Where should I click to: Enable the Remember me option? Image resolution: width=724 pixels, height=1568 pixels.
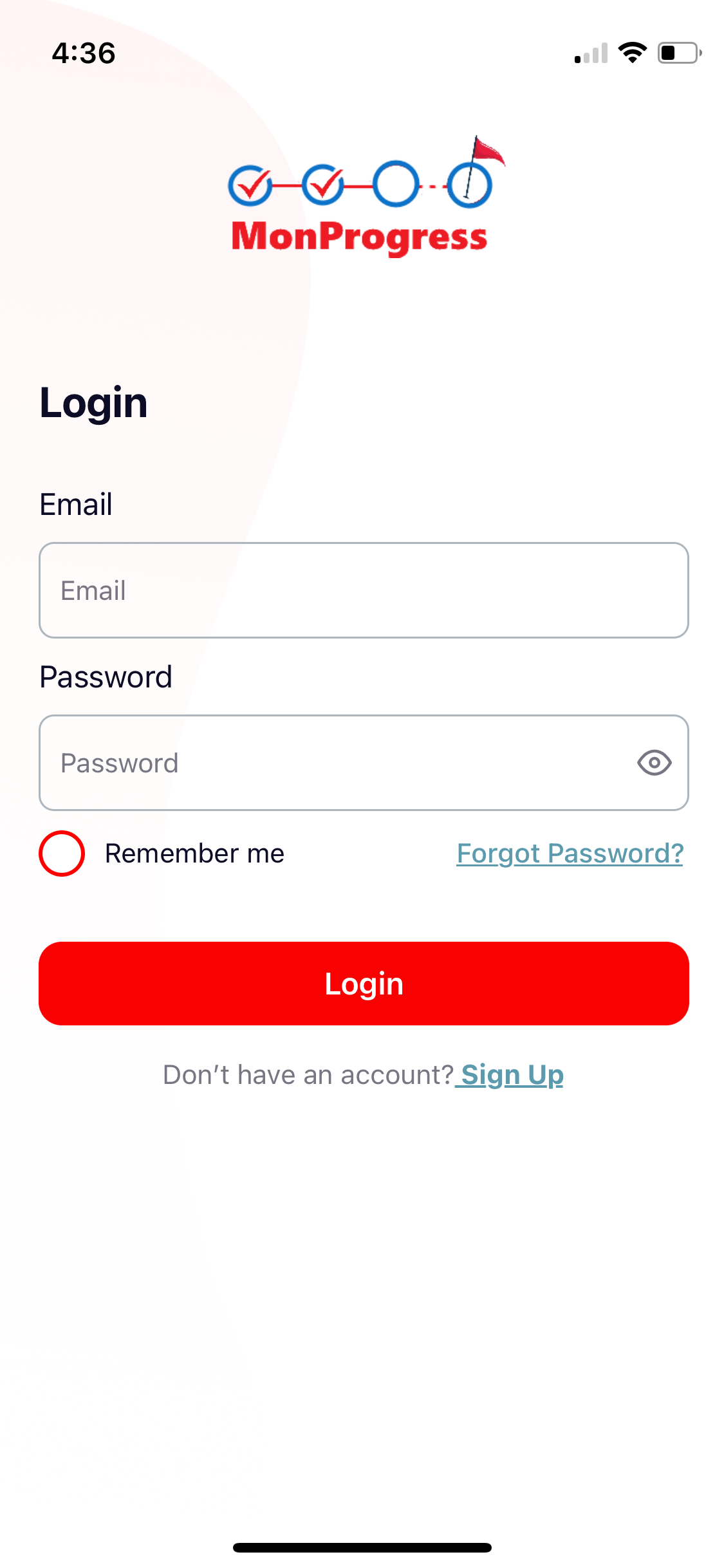click(62, 854)
